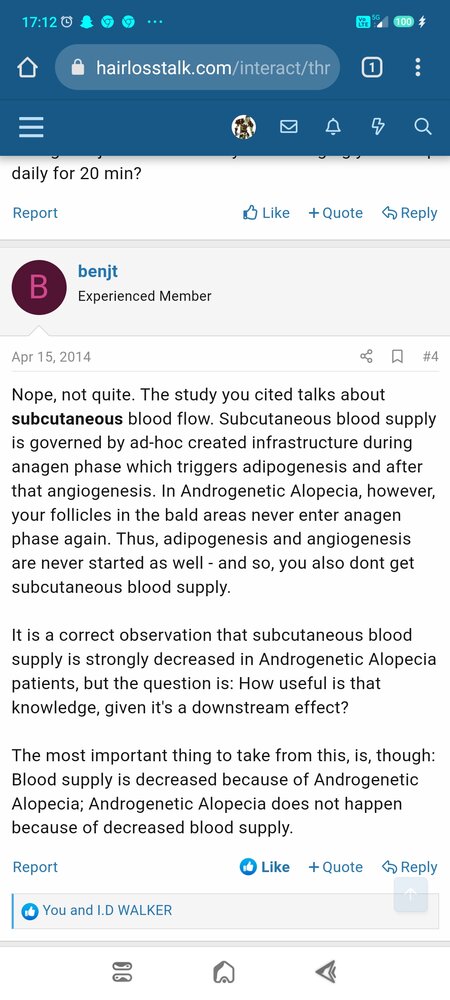This screenshot has width=450, height=1000.
Task: Jump back to top of page
Action: [410, 895]
